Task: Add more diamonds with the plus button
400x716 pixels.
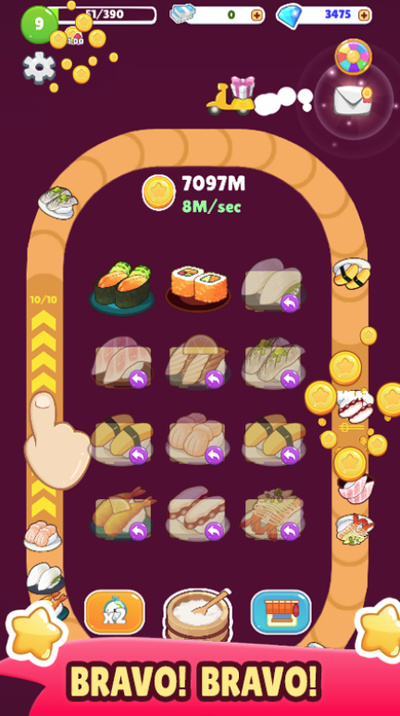Action: 364,15
